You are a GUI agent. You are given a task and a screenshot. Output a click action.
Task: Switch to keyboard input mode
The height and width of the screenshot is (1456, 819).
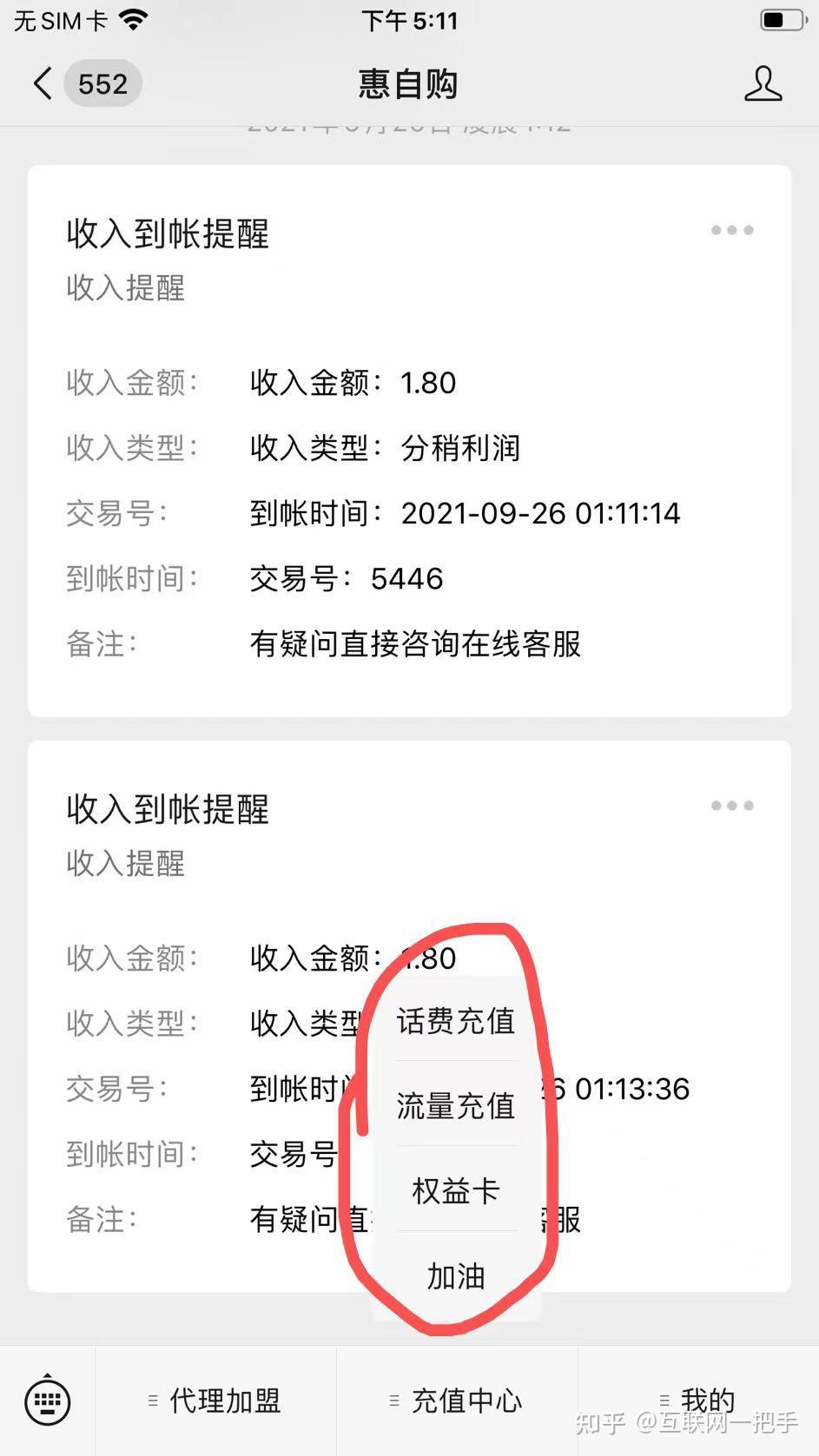point(47,1400)
